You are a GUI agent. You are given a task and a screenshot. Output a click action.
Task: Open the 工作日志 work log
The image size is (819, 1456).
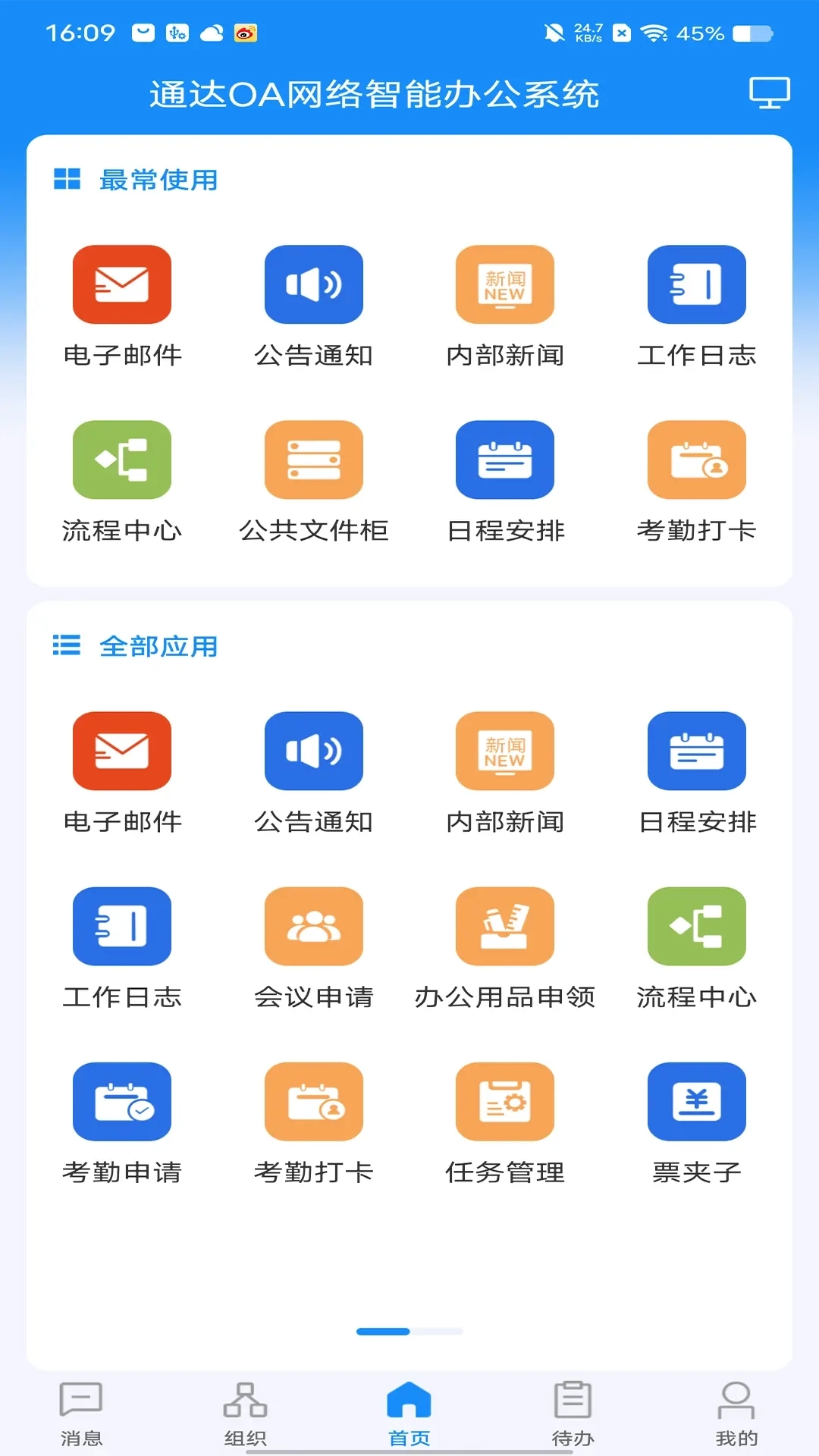(x=697, y=284)
